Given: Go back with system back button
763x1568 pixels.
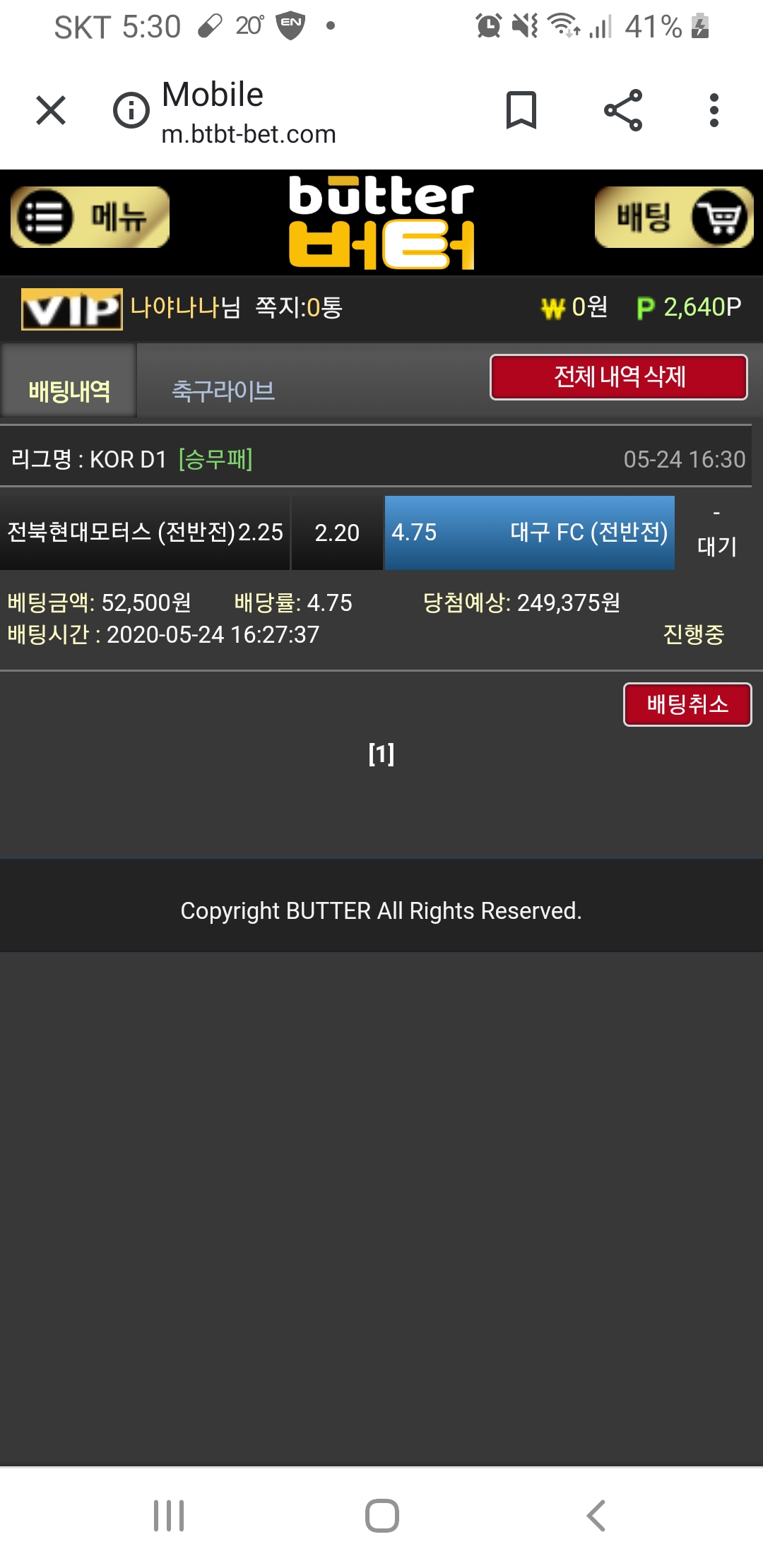Looking at the screenshot, I should click(x=596, y=1515).
